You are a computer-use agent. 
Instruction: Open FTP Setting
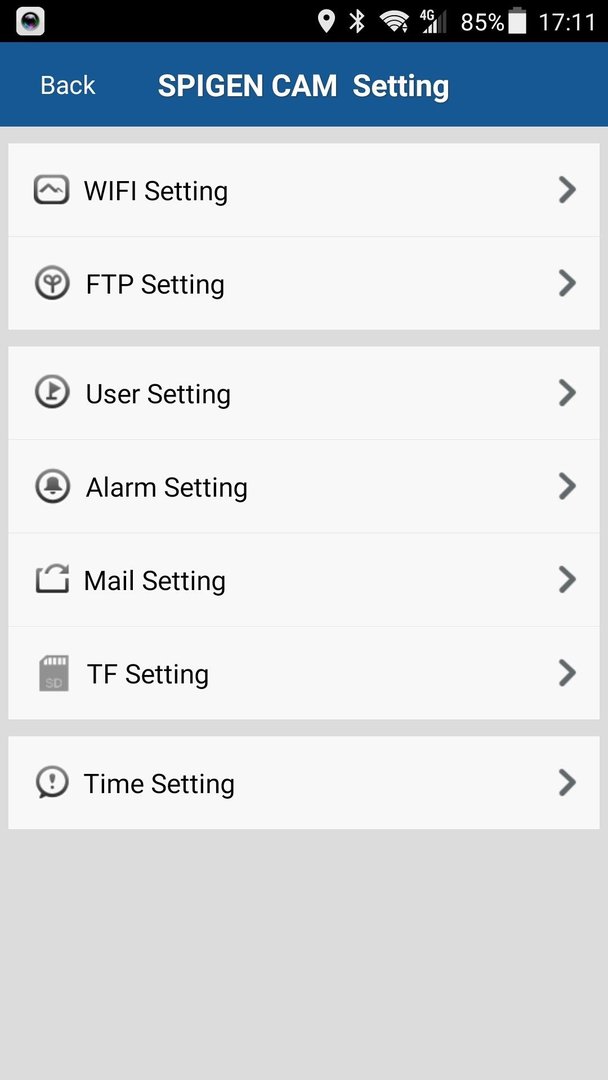click(304, 283)
